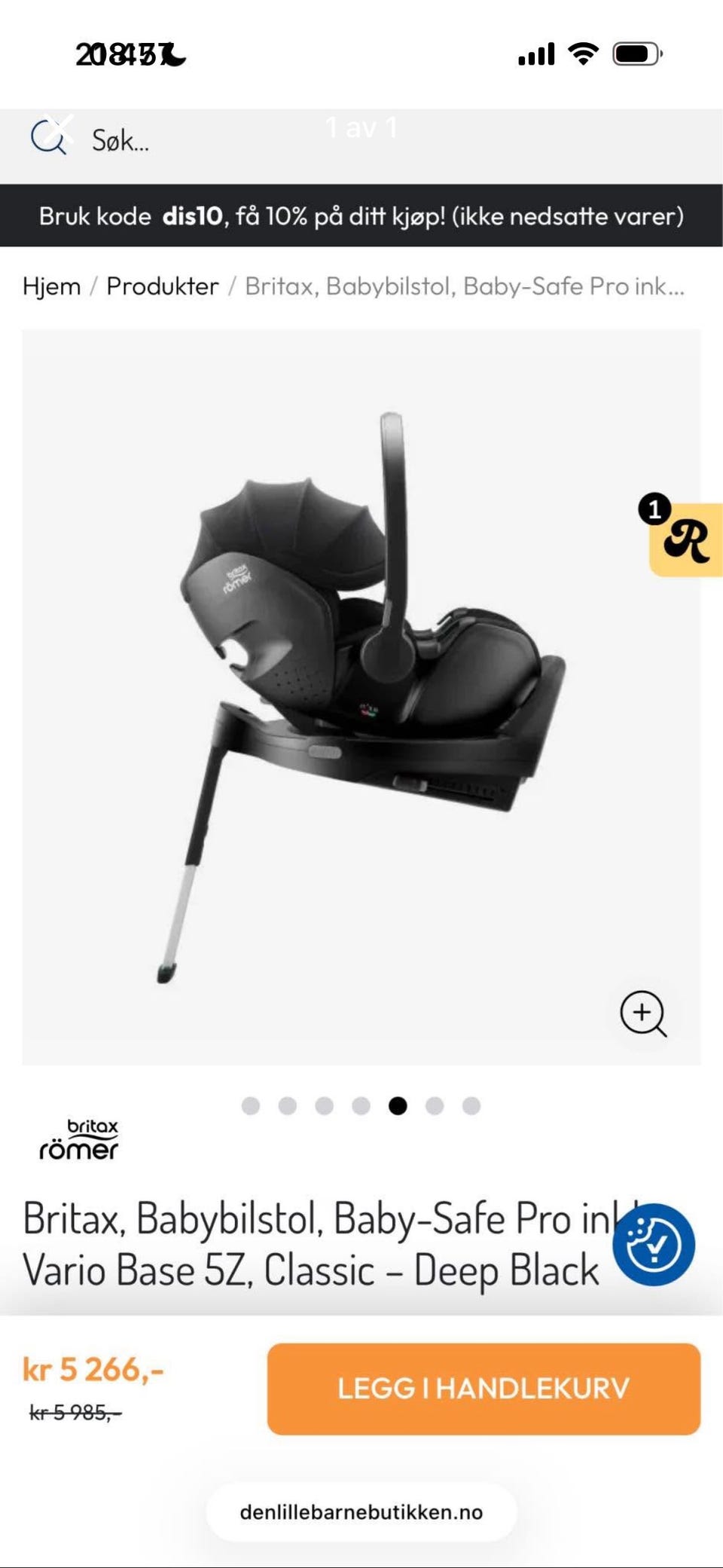
Task: Select the first image dot indicator
Action: [251, 1105]
